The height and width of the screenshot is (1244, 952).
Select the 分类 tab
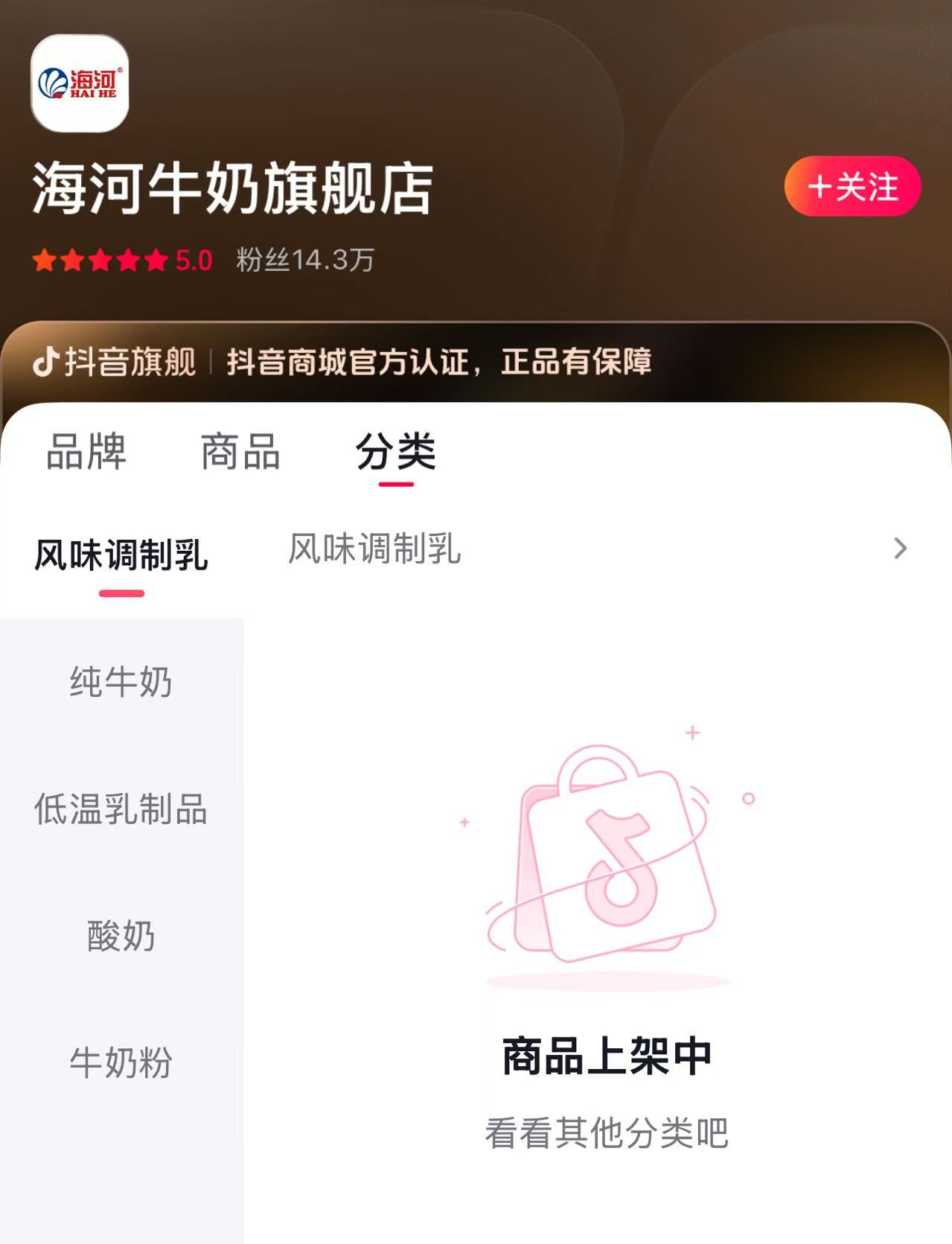[395, 451]
